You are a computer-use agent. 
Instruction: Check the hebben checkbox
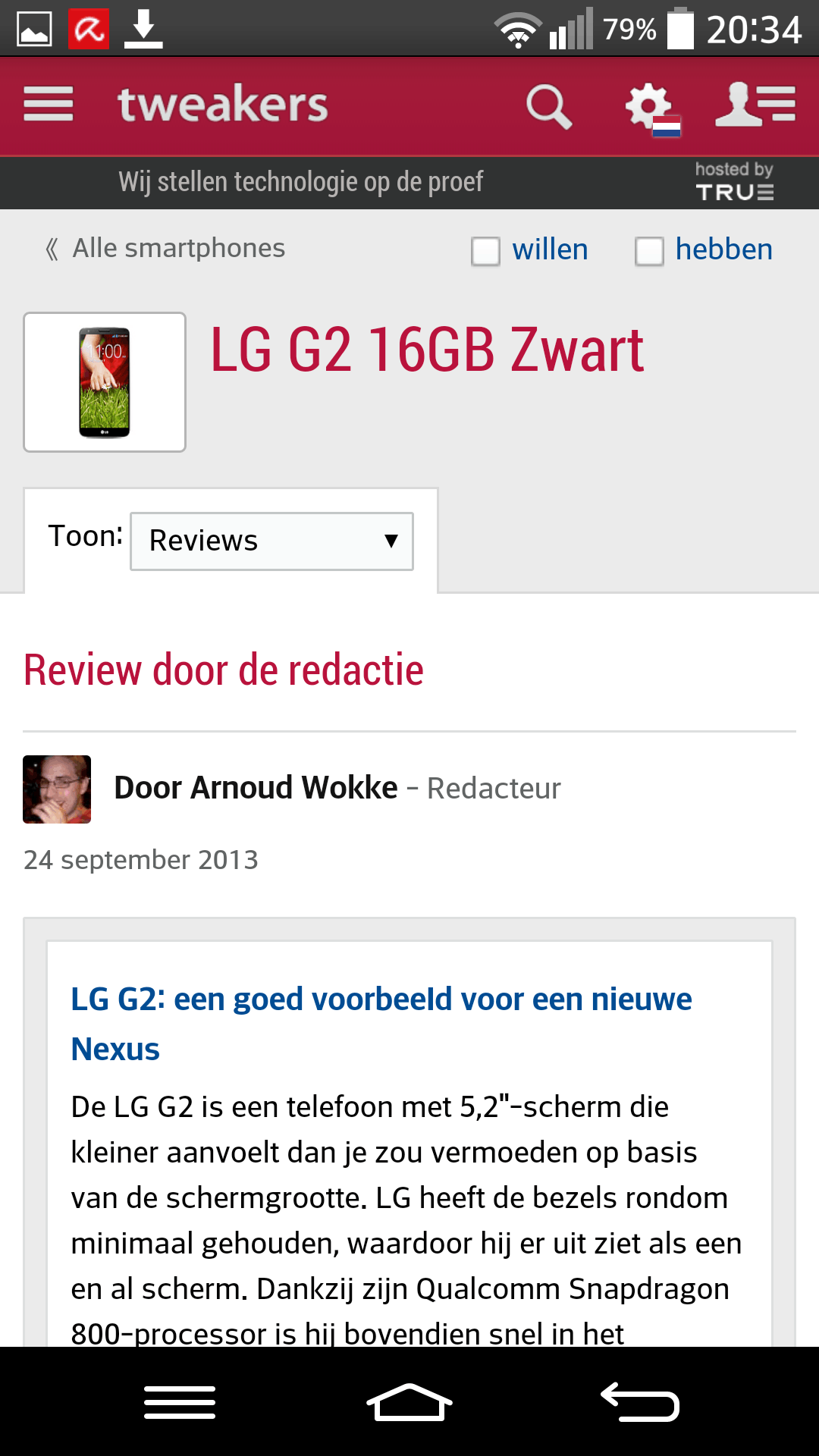click(x=649, y=251)
